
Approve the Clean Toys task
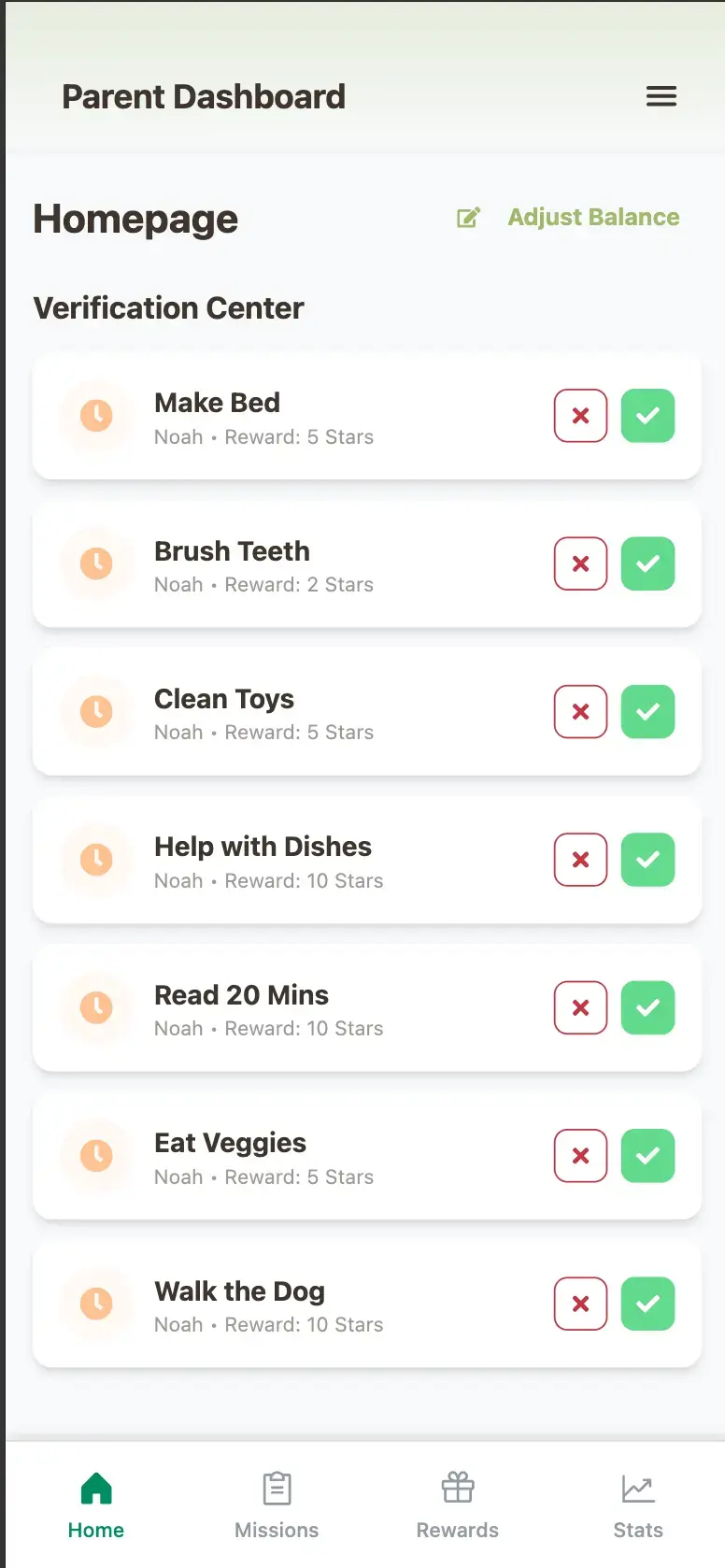coord(647,711)
